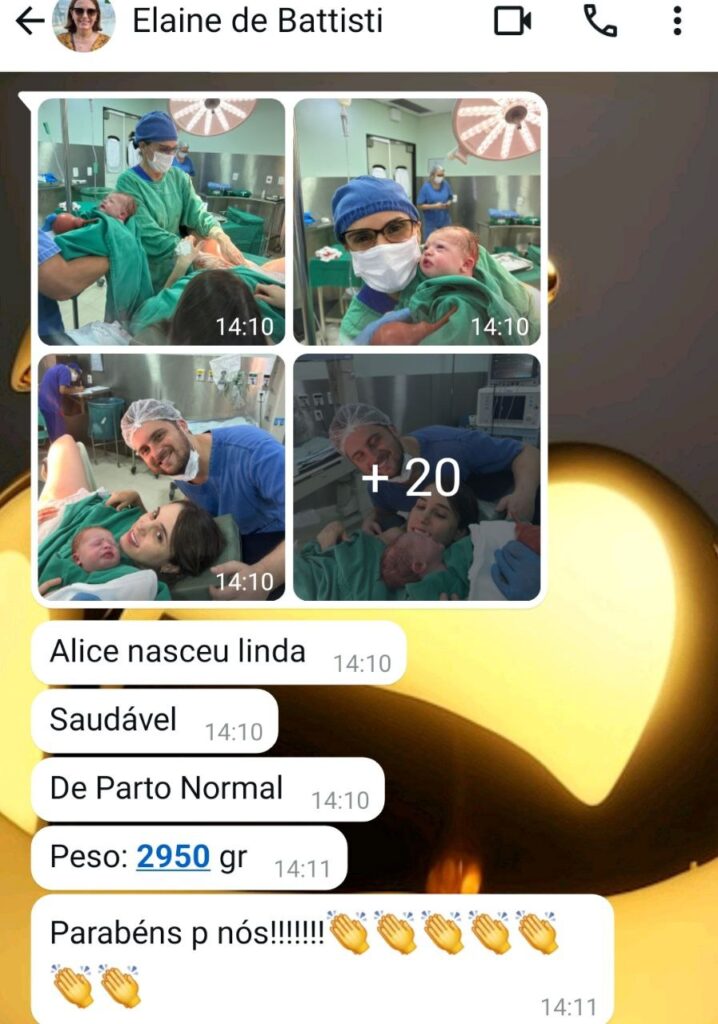Open the first delivery room photo
The image size is (718, 1024).
161,221
